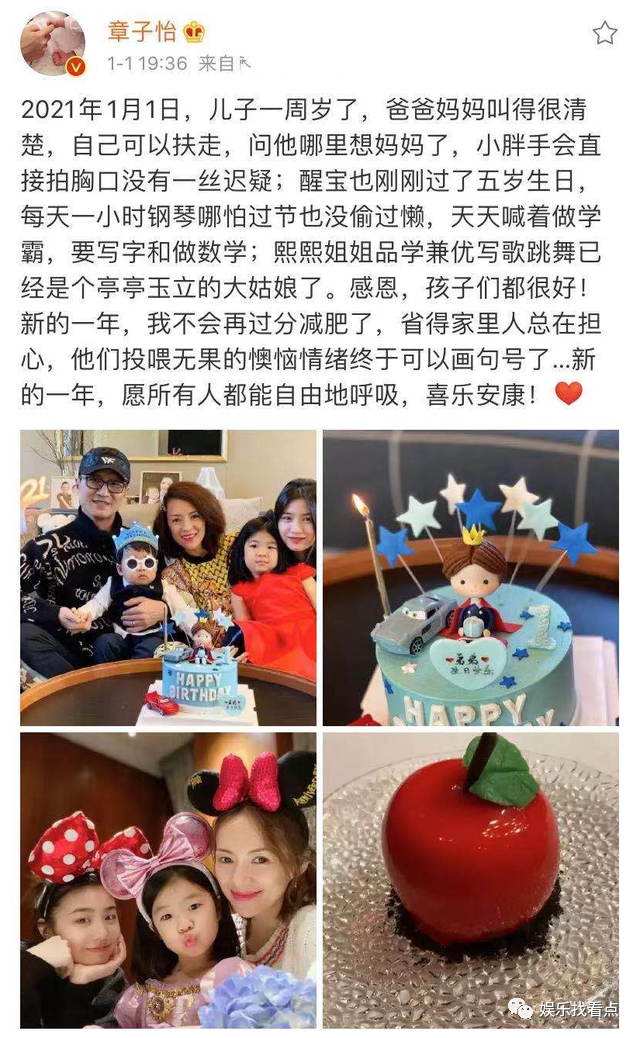Viewport: 640px width, 1038px height.
Task: View the blue birthday cake close-up photo
Action: click(x=470, y=577)
